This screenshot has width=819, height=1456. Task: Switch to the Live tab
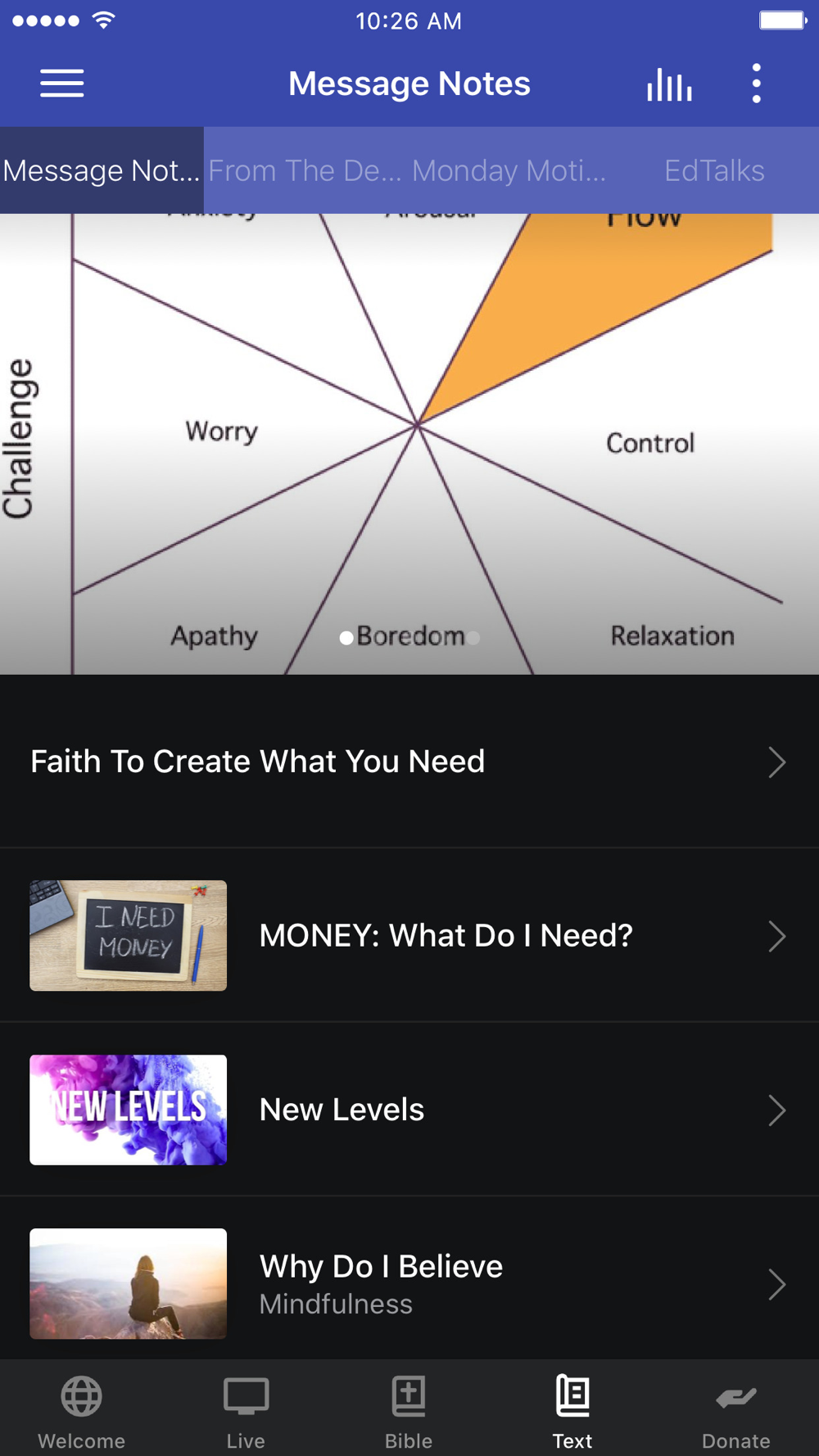[246, 1410]
